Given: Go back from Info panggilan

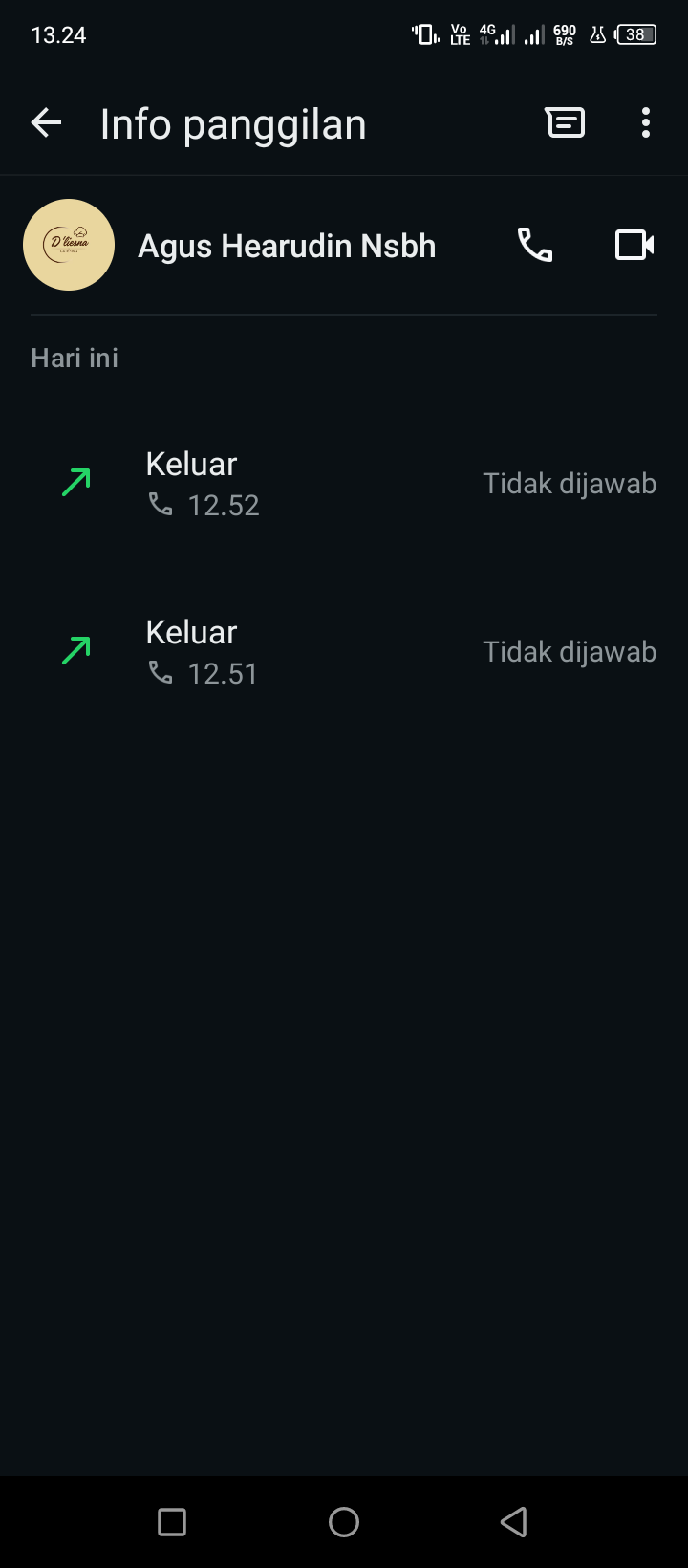Looking at the screenshot, I should 46,123.
